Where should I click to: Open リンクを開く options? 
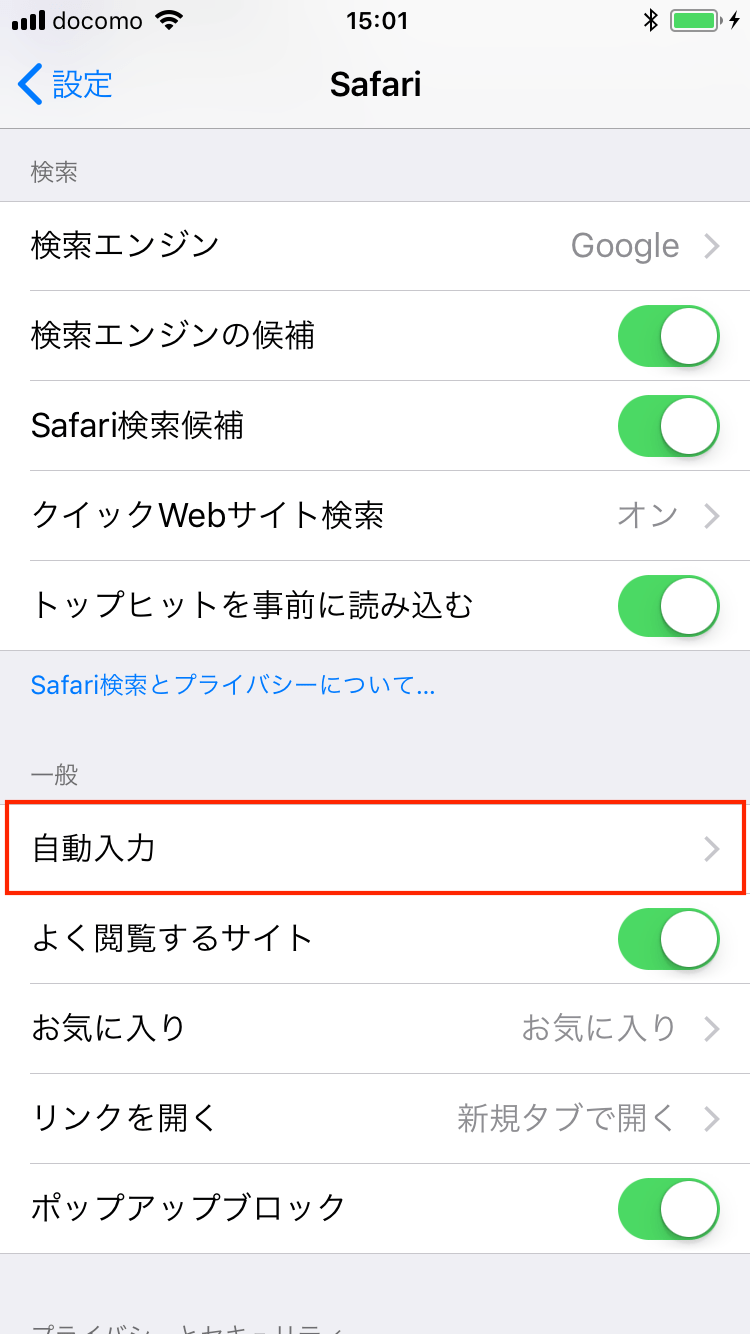[x=375, y=1118]
